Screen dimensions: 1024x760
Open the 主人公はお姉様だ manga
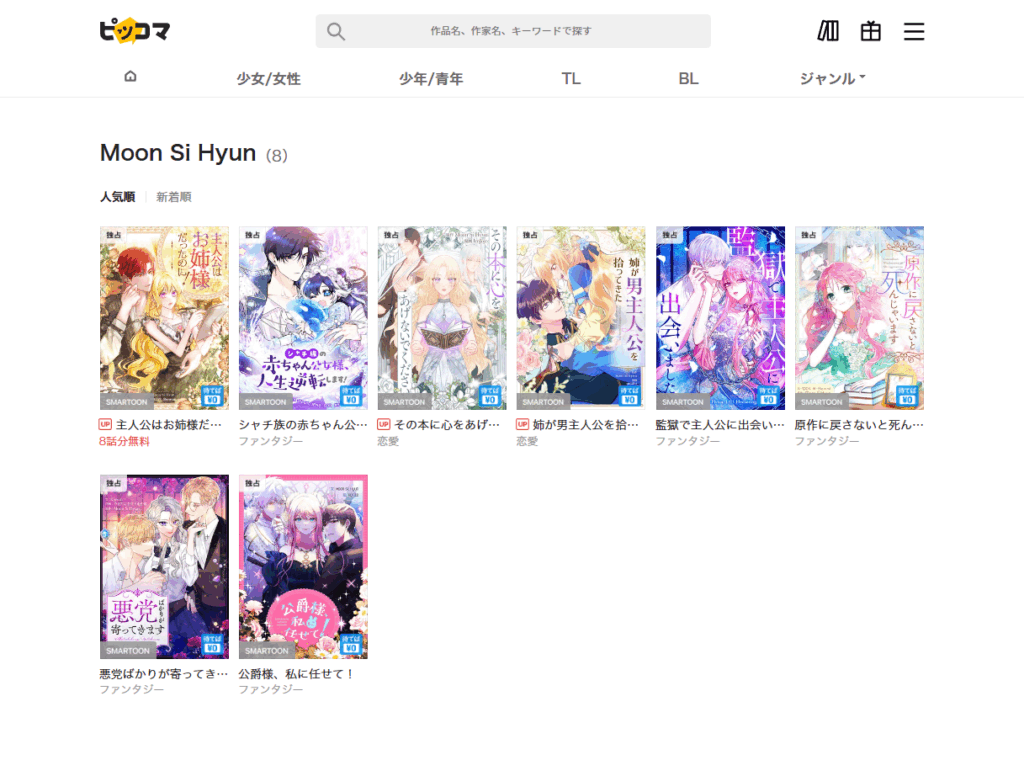point(164,318)
